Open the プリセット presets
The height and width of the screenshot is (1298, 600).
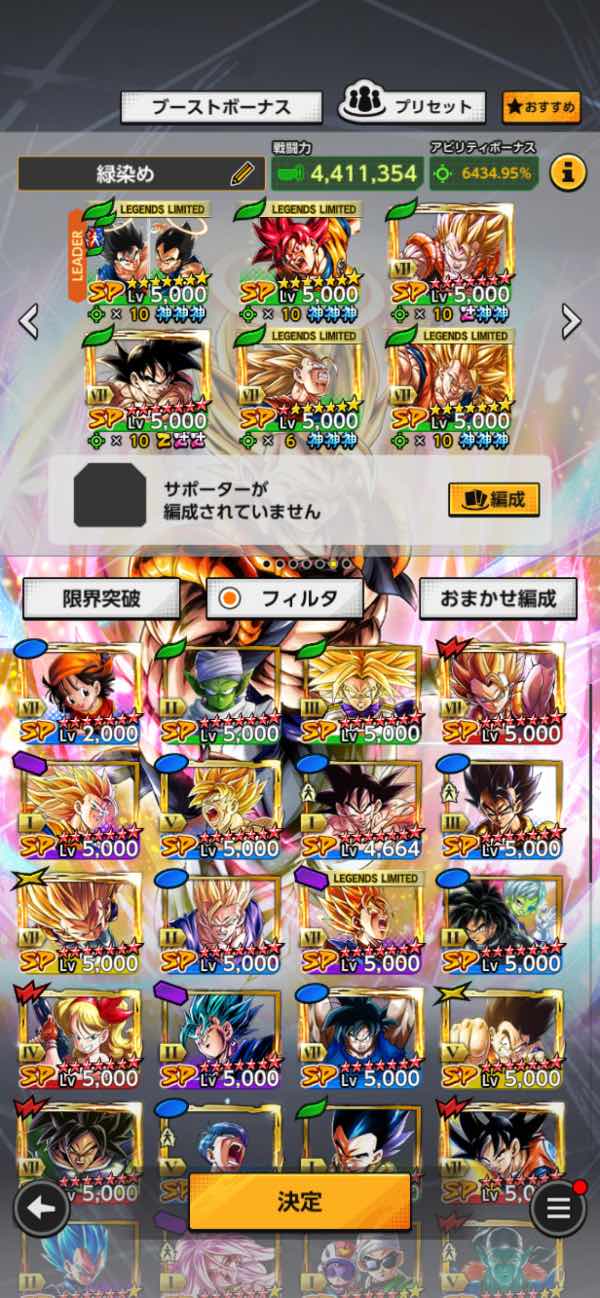(412, 106)
